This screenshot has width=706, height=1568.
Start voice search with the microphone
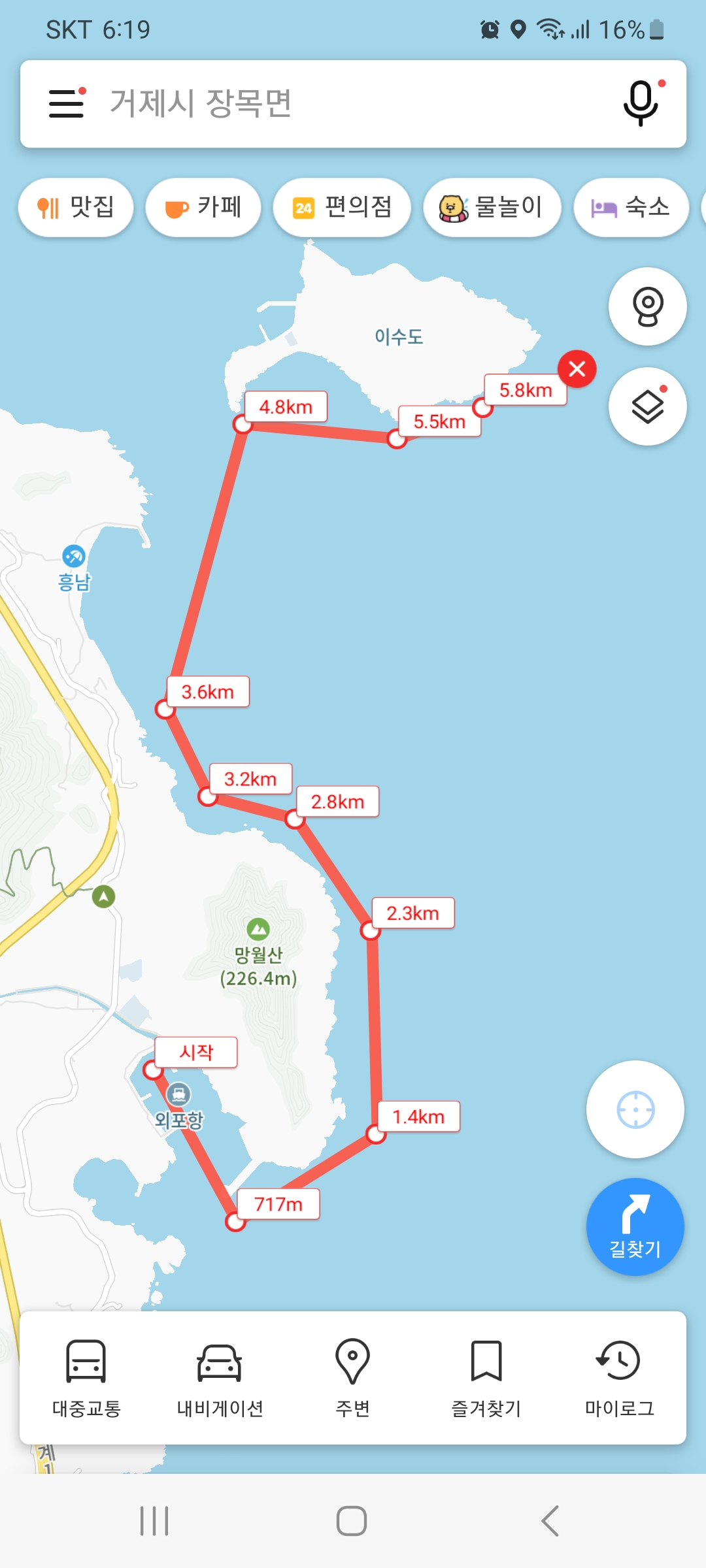[641, 104]
